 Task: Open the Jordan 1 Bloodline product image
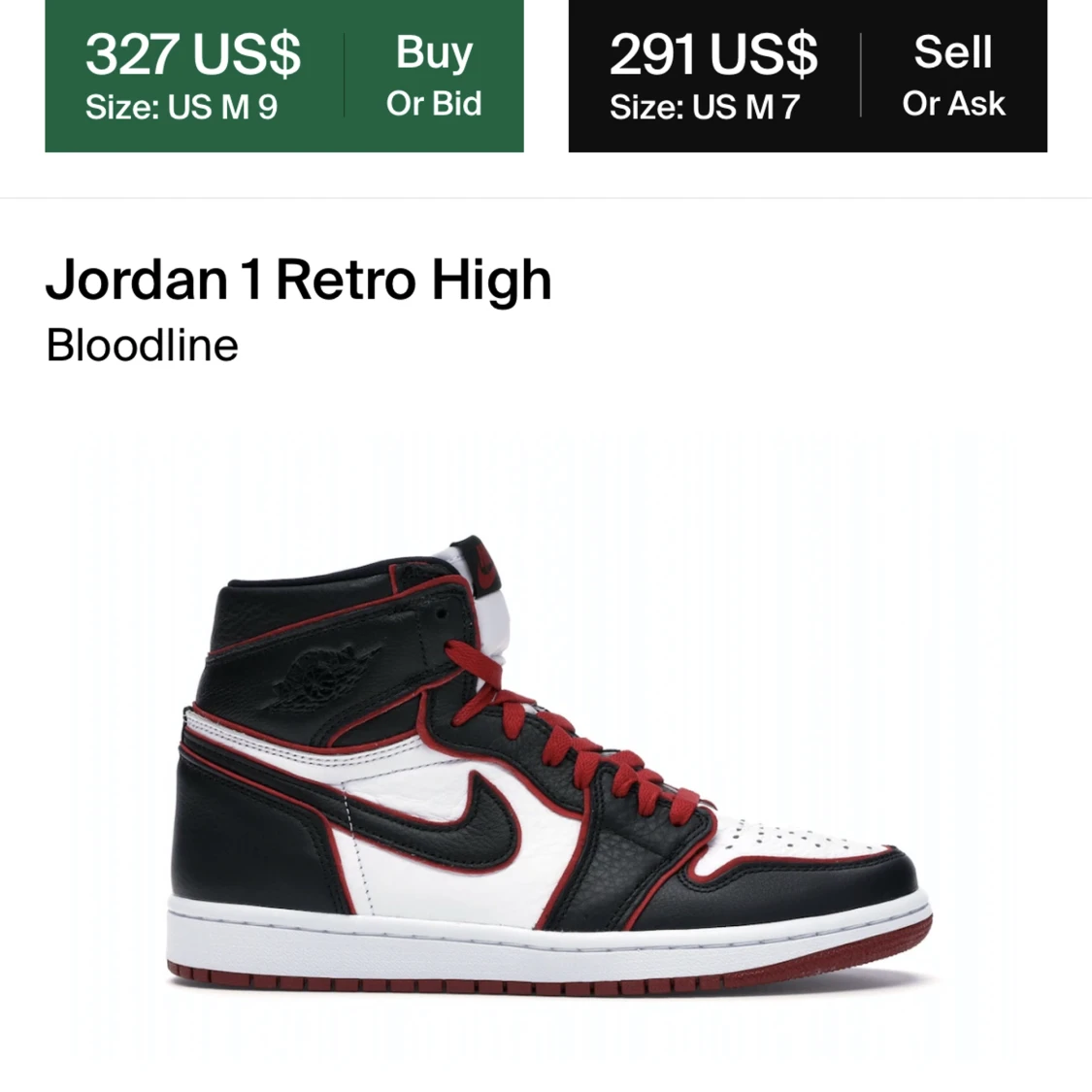click(548, 767)
